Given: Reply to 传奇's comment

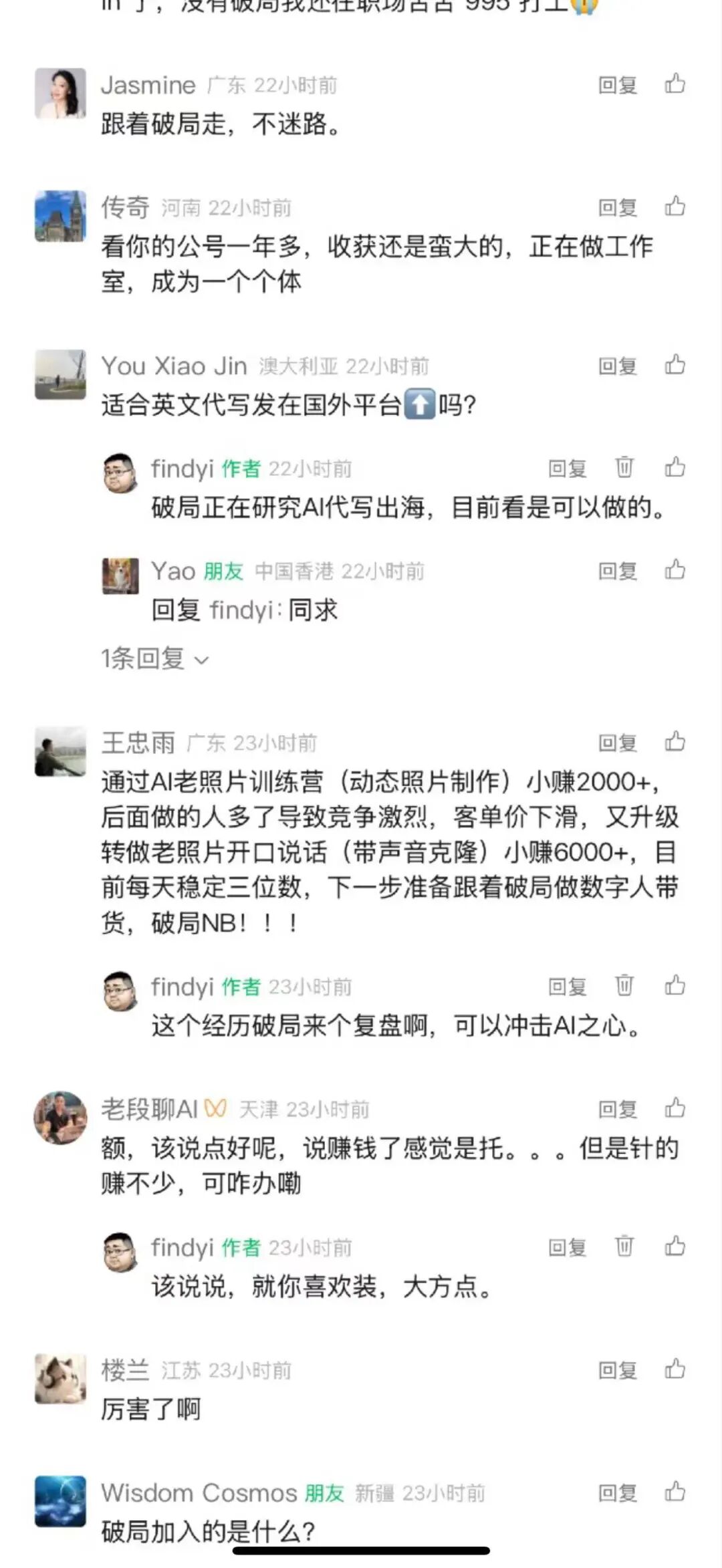Looking at the screenshot, I should tap(617, 207).
